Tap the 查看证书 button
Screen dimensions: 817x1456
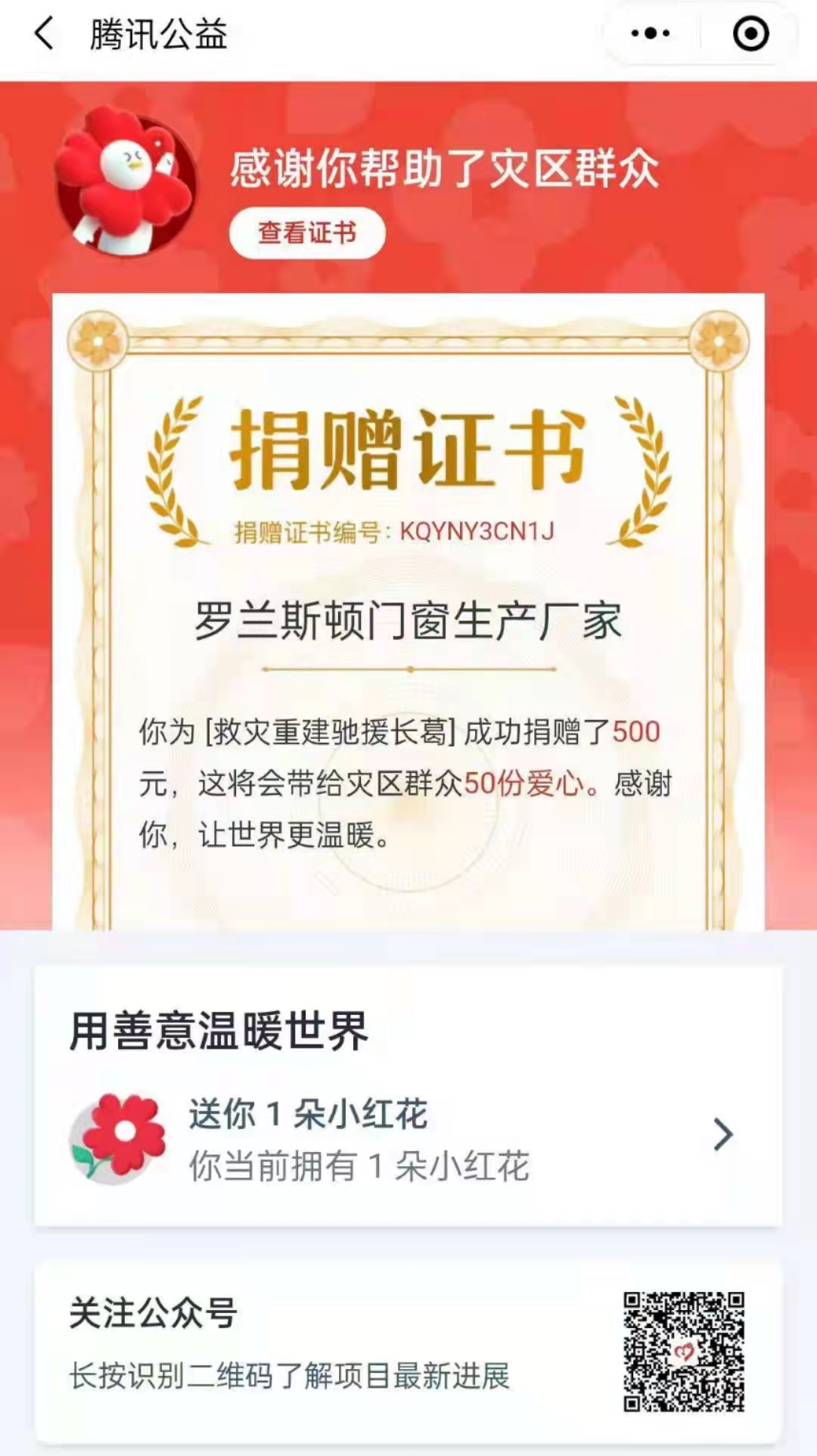(307, 233)
